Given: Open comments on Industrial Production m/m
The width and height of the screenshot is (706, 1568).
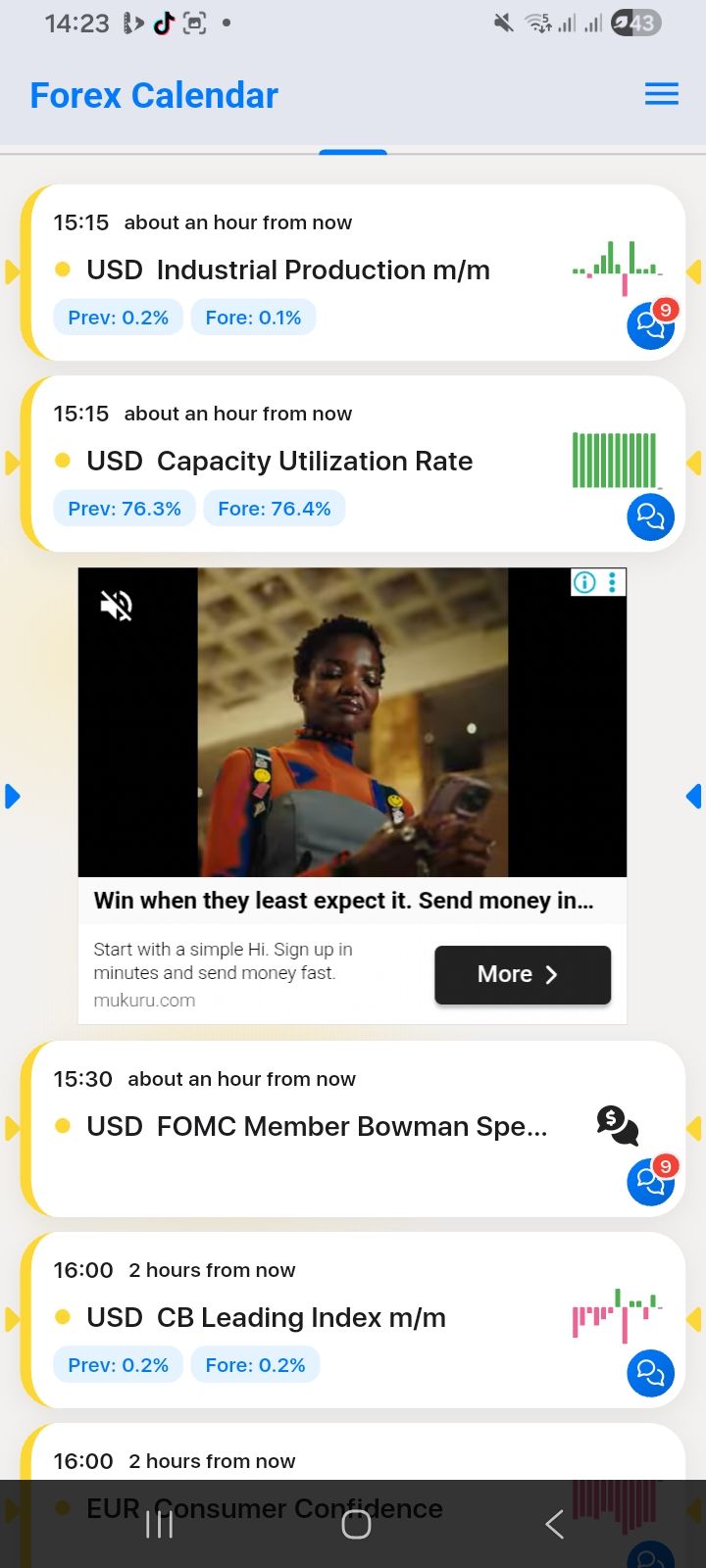Looking at the screenshot, I should [651, 324].
